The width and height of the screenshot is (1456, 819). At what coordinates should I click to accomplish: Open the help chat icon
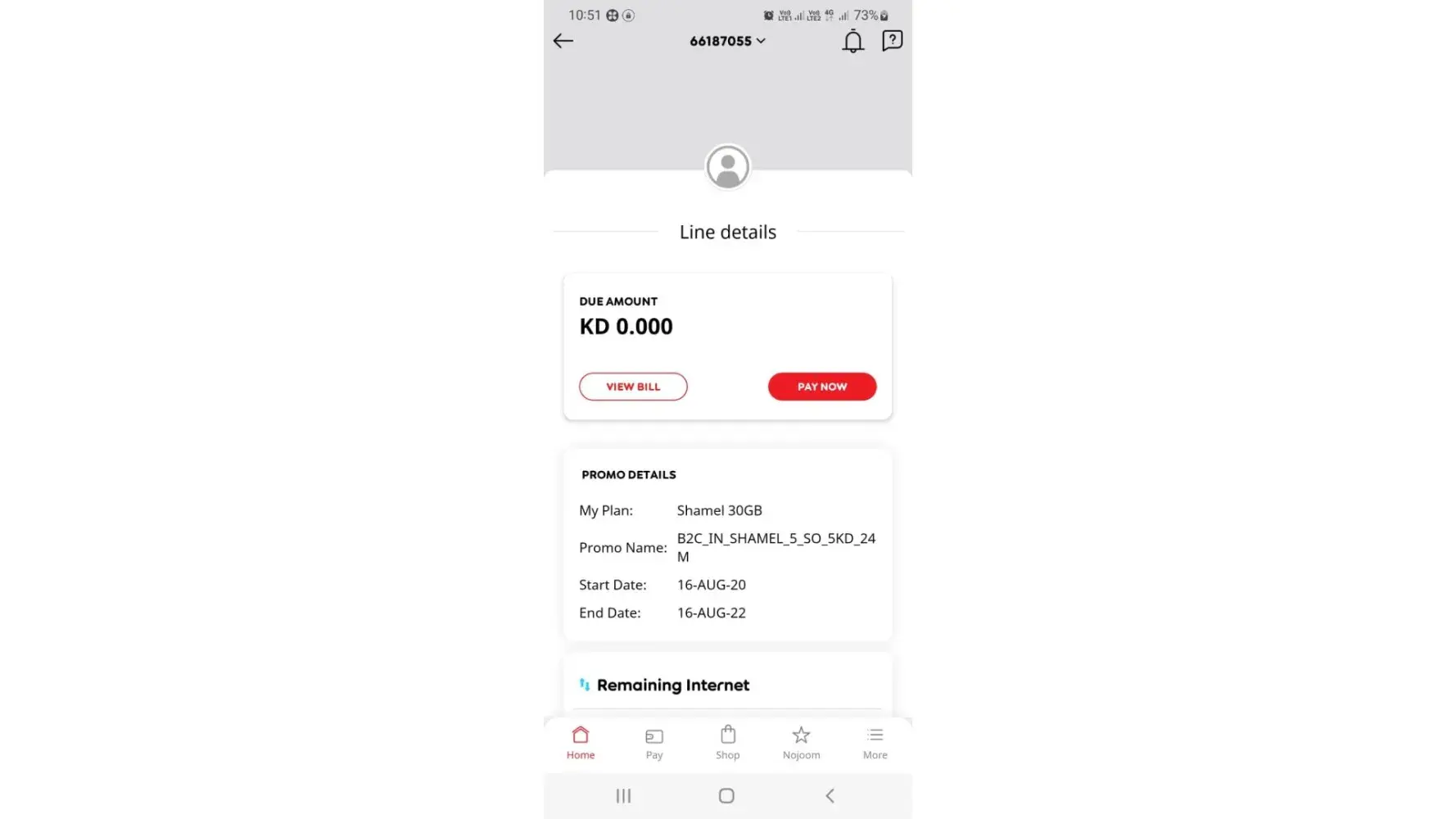892,41
